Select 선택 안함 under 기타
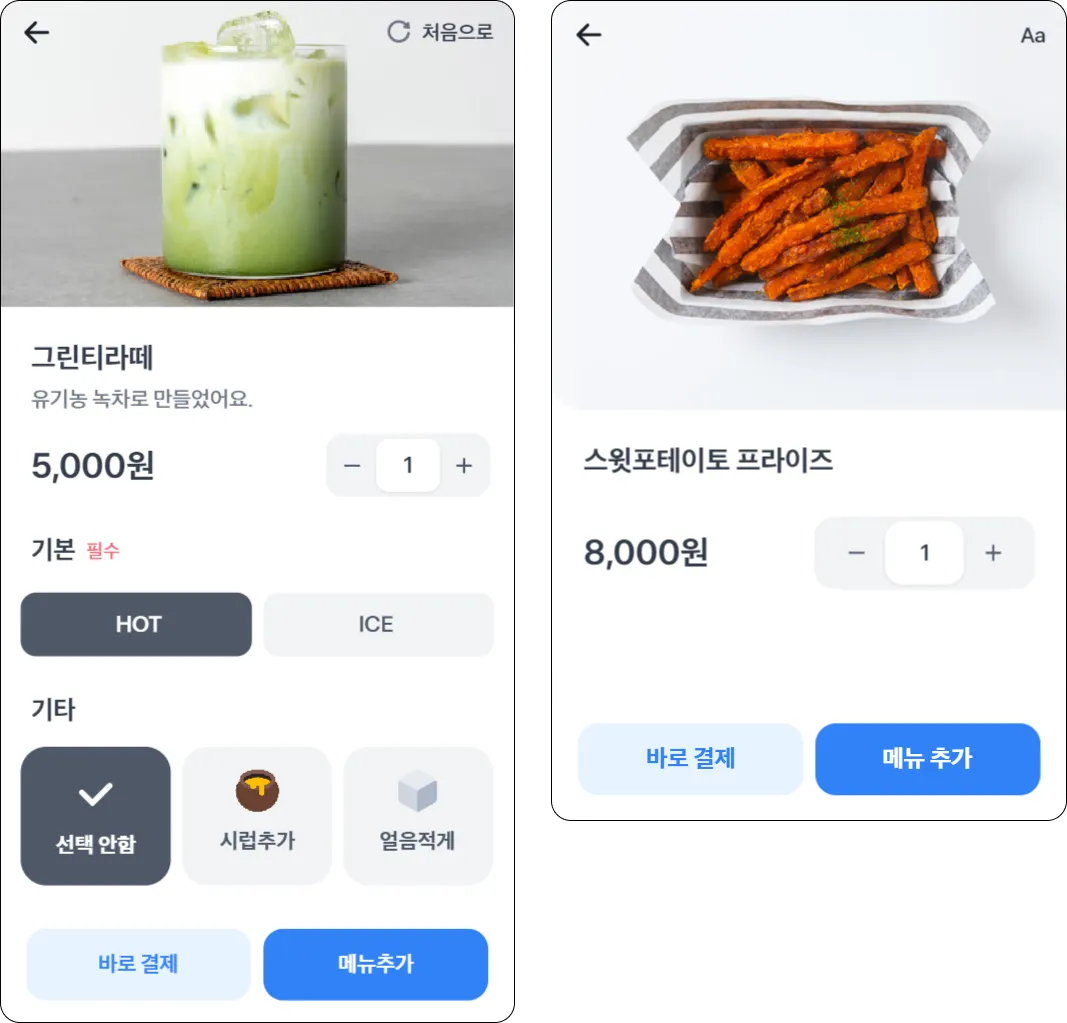Viewport: 1067px width, 1023px height. click(x=96, y=816)
